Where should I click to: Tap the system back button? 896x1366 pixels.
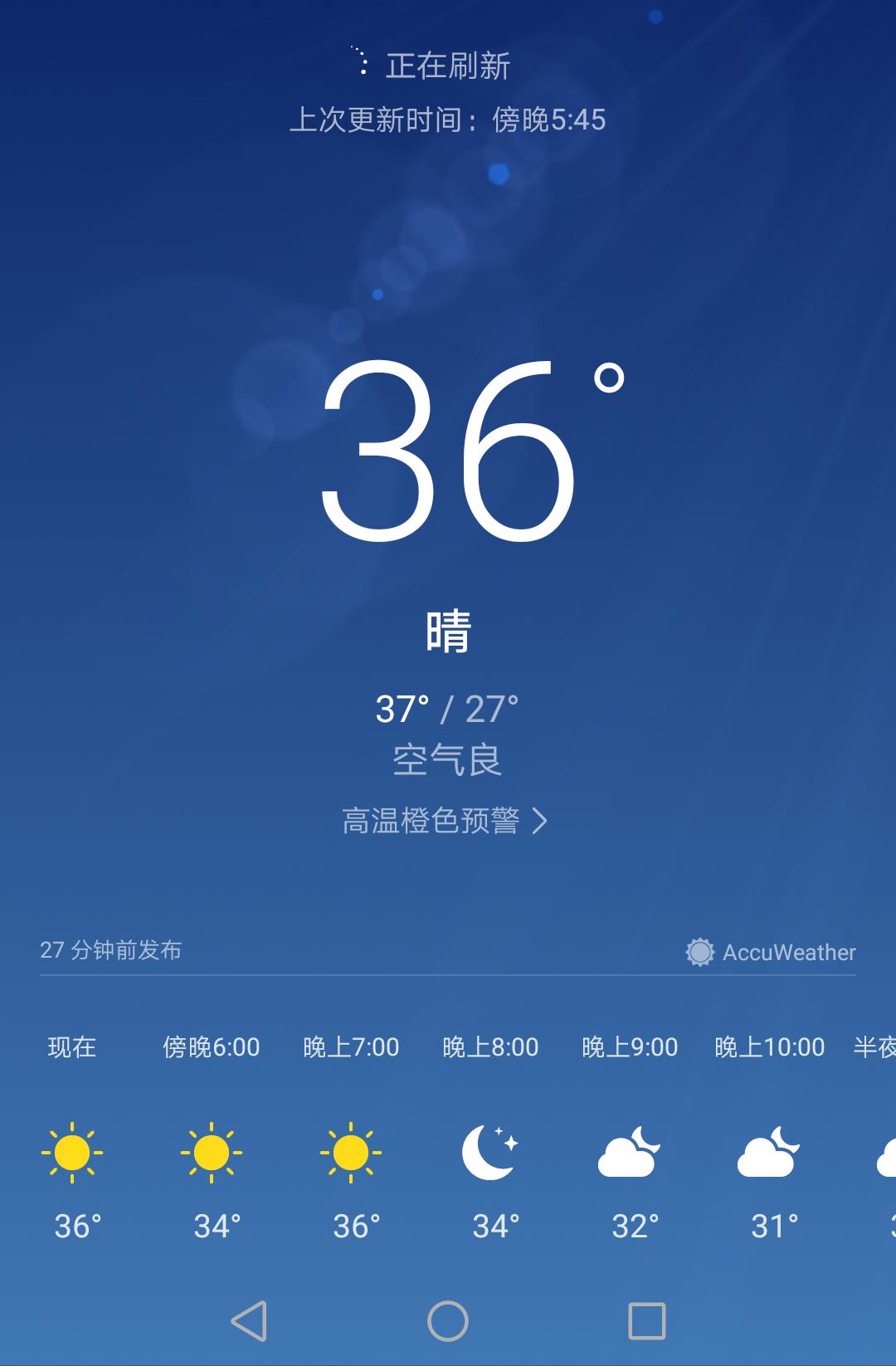tap(249, 1320)
